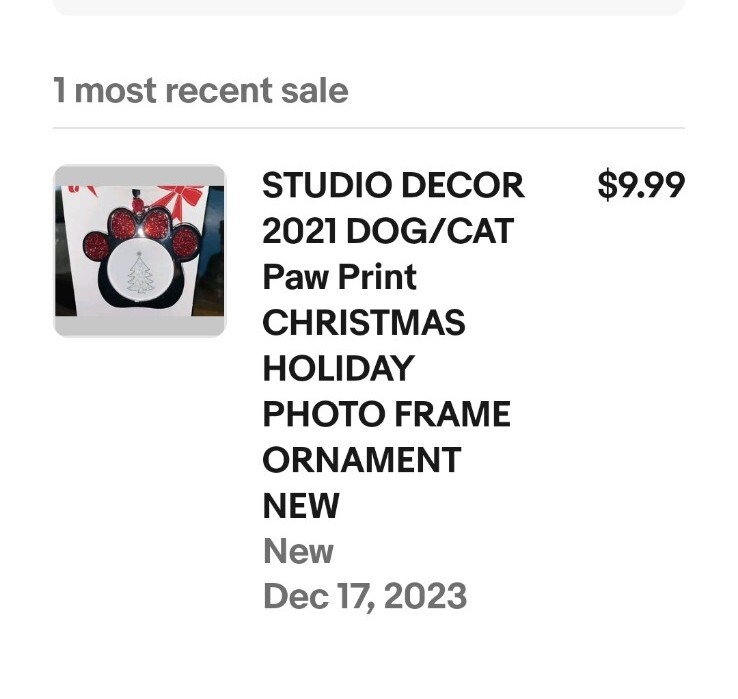Open the Studio Decor paw print ornament sale
738x699 pixels.
(392, 344)
